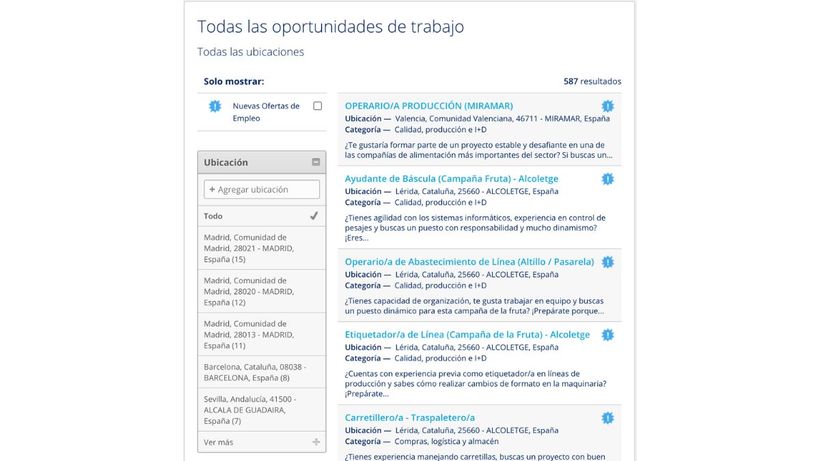820x461 pixels.
Task: Select the Todo location option
Action: [261, 216]
